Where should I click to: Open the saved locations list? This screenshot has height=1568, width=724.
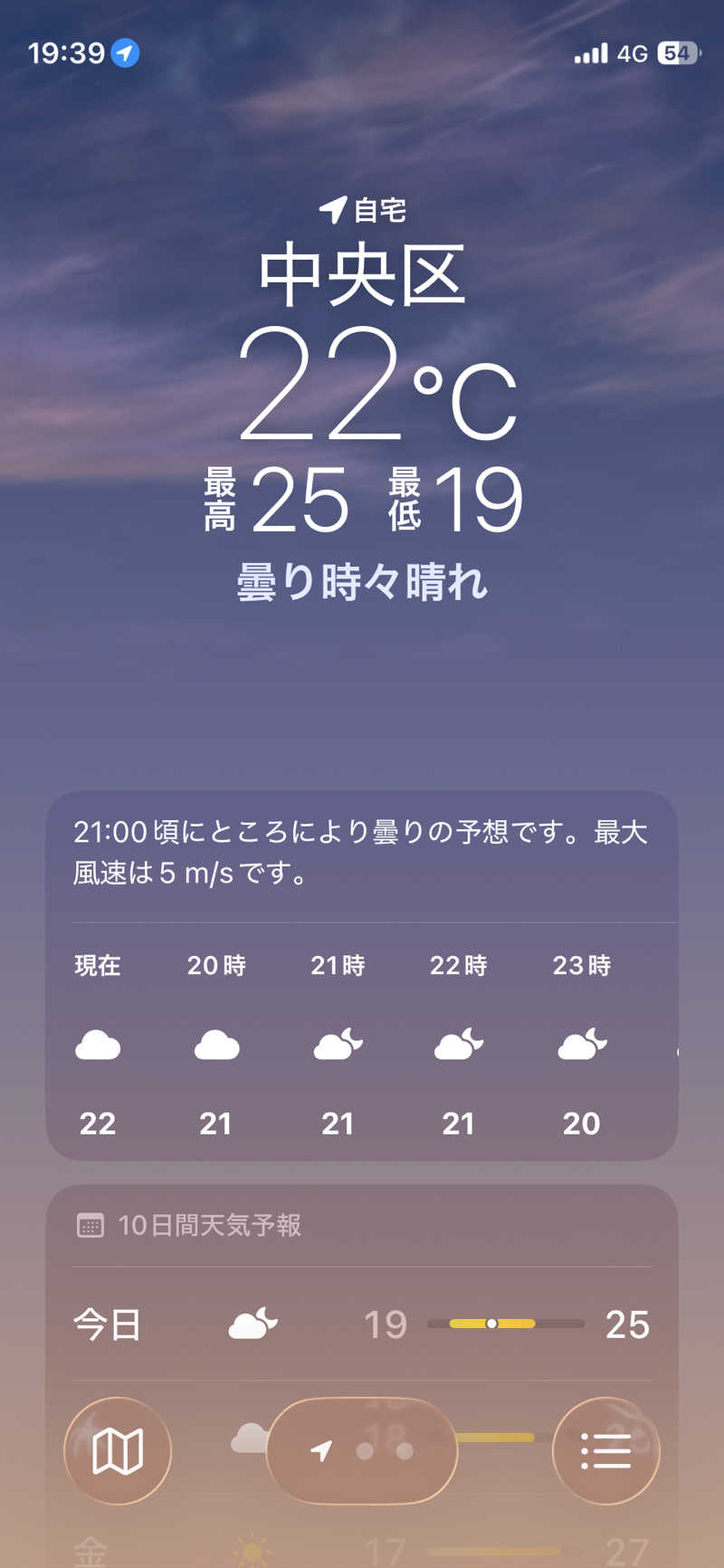[606, 1451]
